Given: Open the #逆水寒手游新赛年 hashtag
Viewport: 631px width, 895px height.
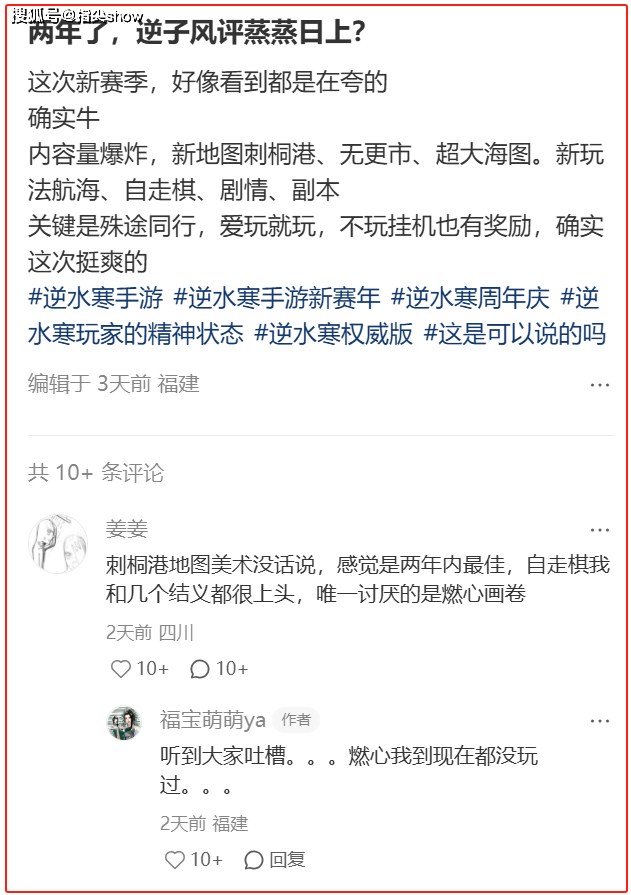Looking at the screenshot, I should [277, 298].
